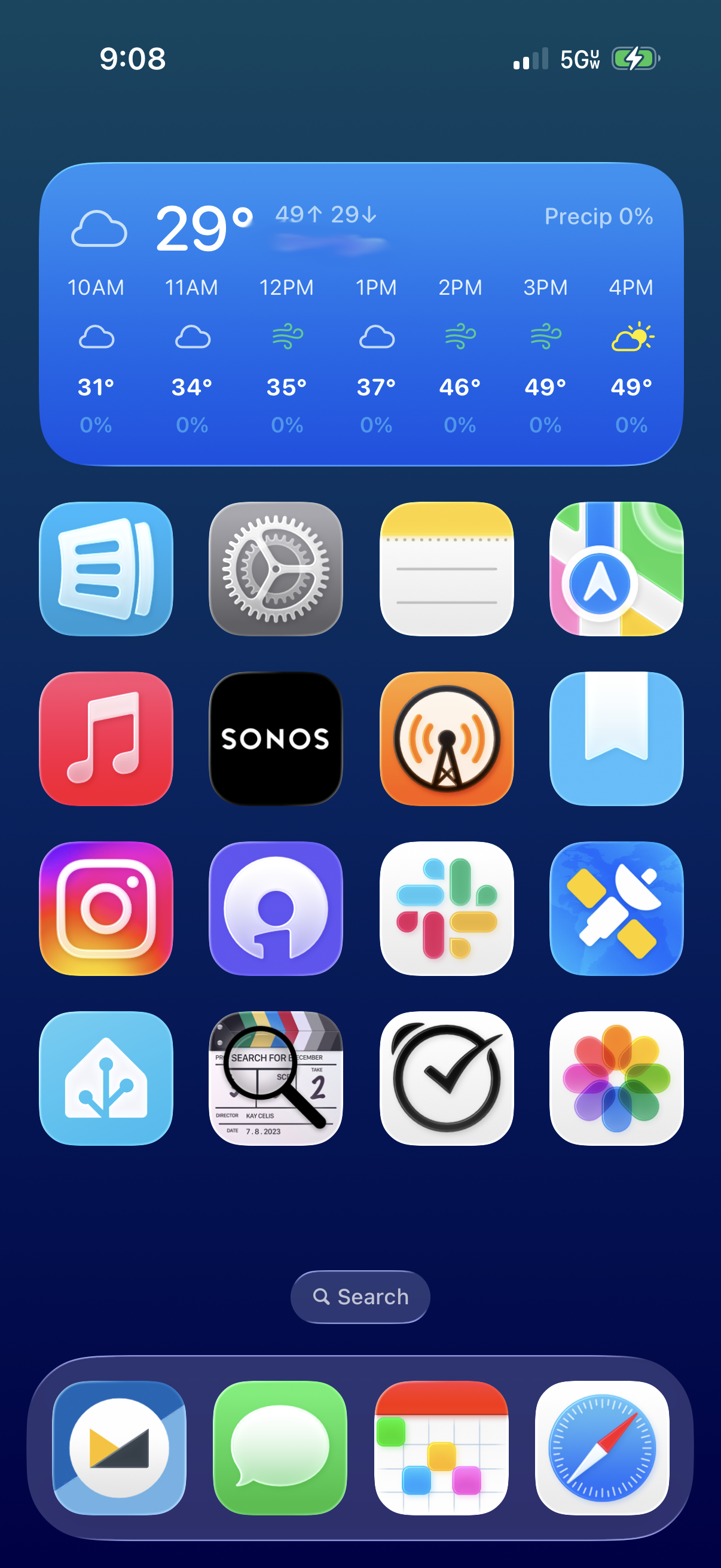Launch the Notes app
The height and width of the screenshot is (1568, 721).
(446, 569)
